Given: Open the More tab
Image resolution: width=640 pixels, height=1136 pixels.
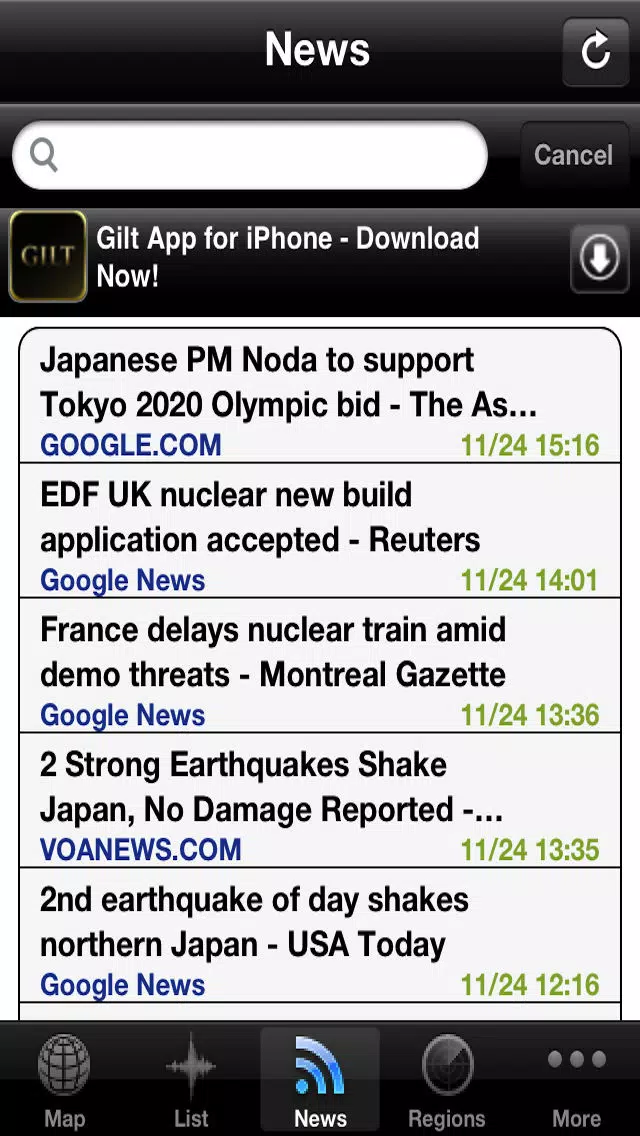Looking at the screenshot, I should 576,1079.
